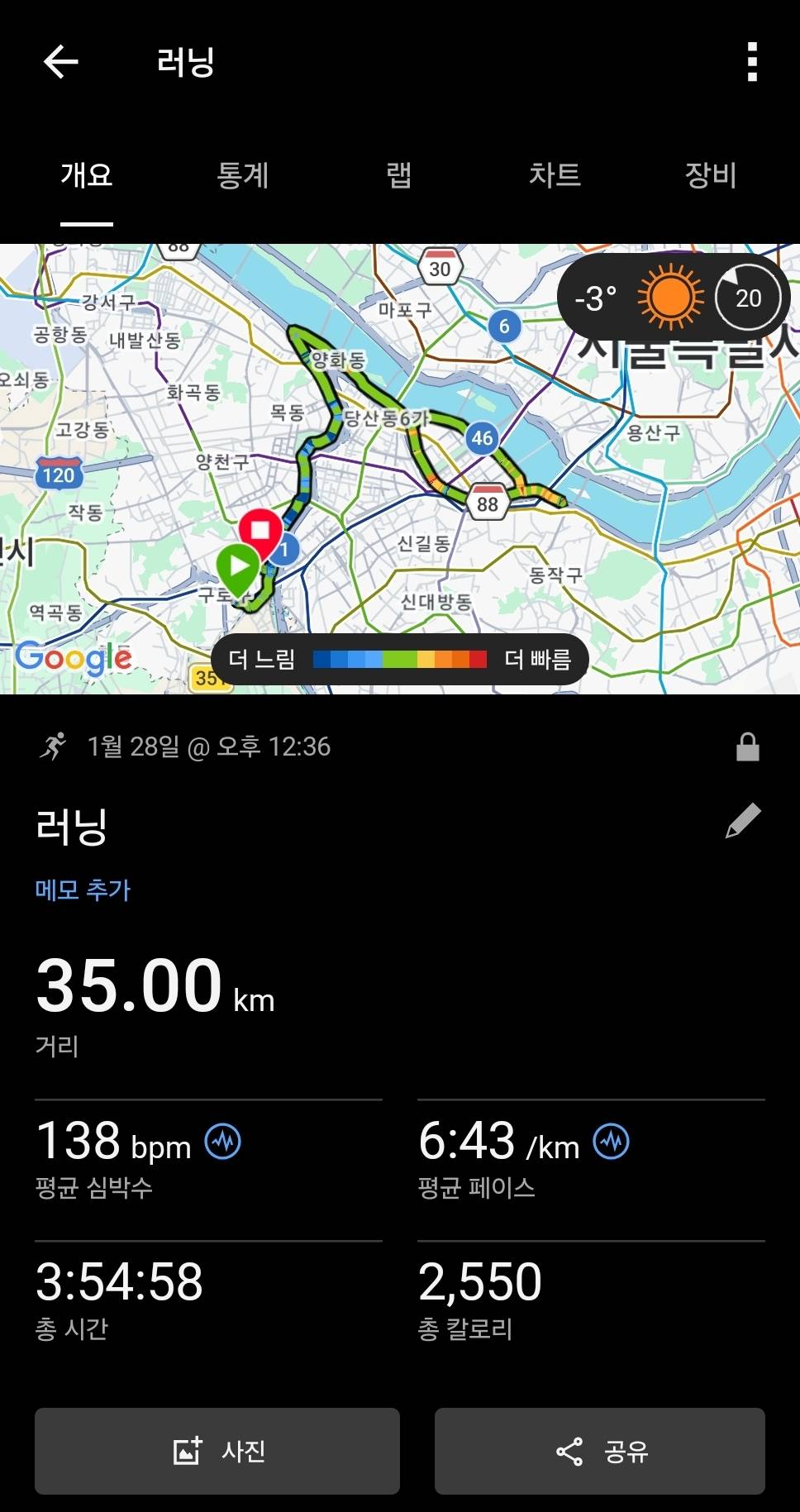Expand route details via highway 88 shield

click(488, 500)
